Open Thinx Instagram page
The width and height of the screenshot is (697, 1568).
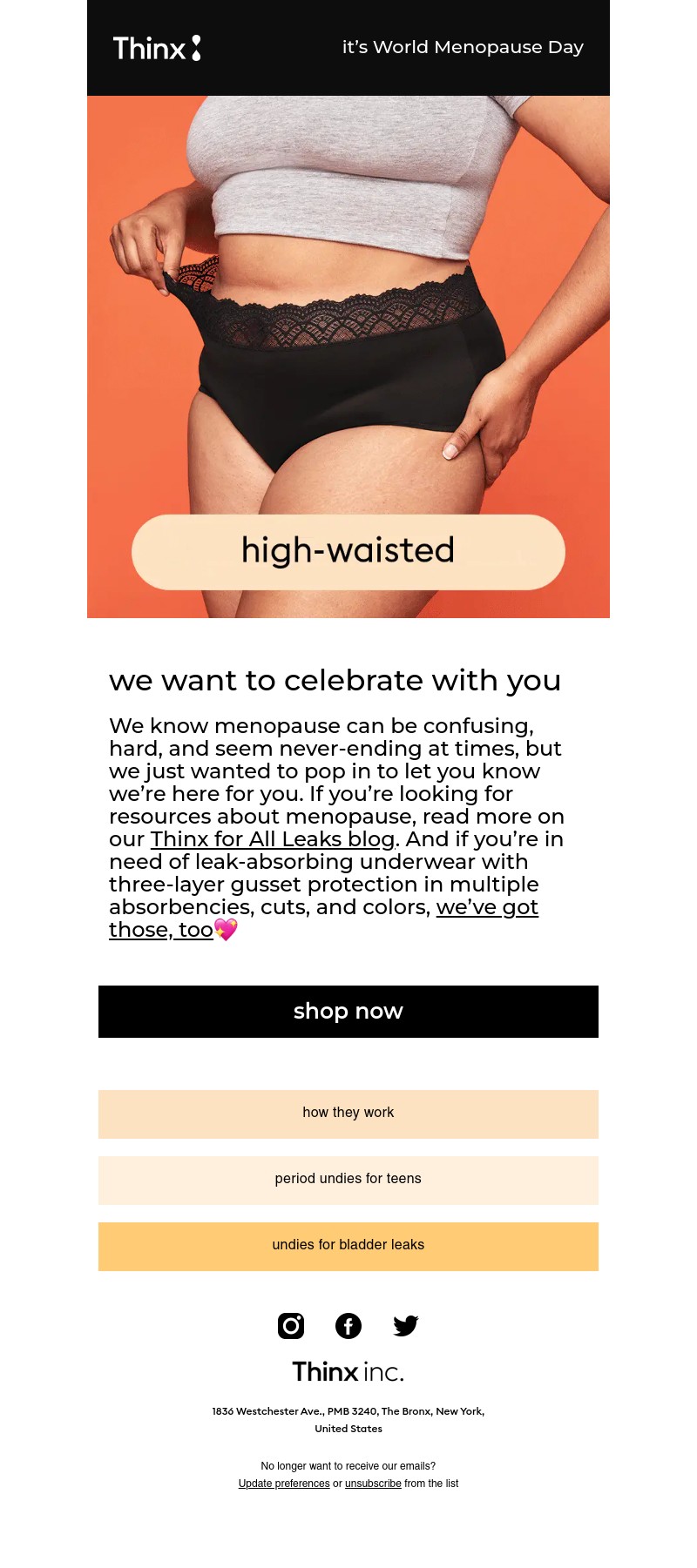pos(291,1325)
